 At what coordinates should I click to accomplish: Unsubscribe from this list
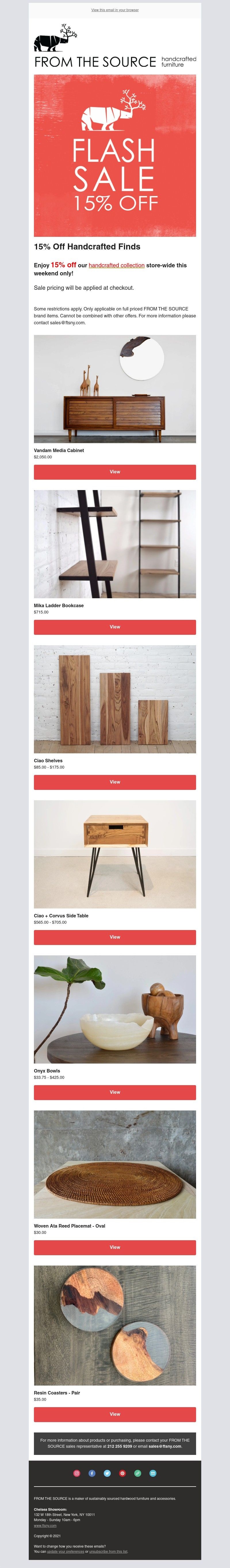click(x=108, y=1552)
